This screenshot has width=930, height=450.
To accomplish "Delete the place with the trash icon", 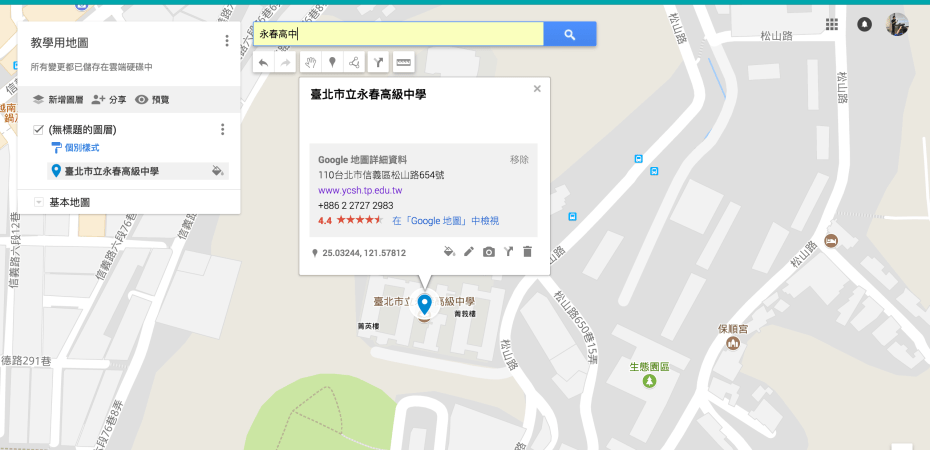I will (x=528, y=252).
